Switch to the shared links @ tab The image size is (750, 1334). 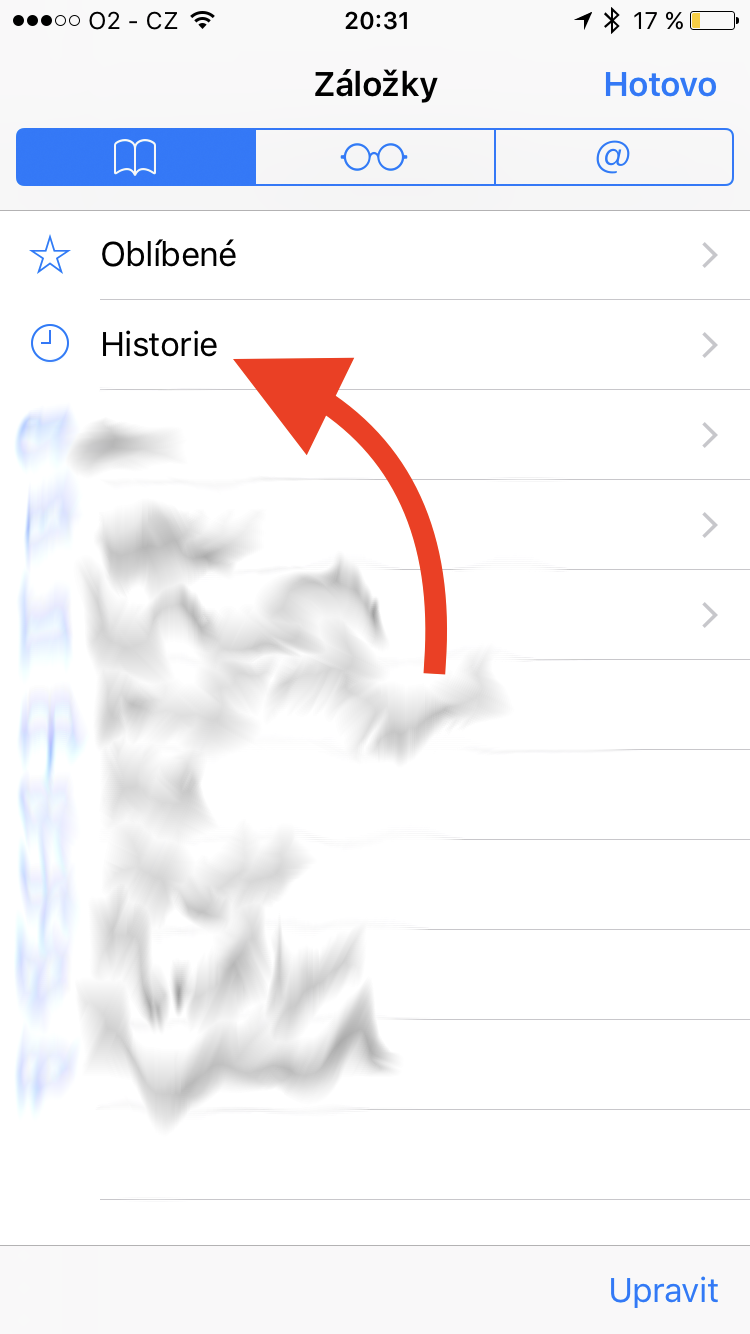(613, 157)
